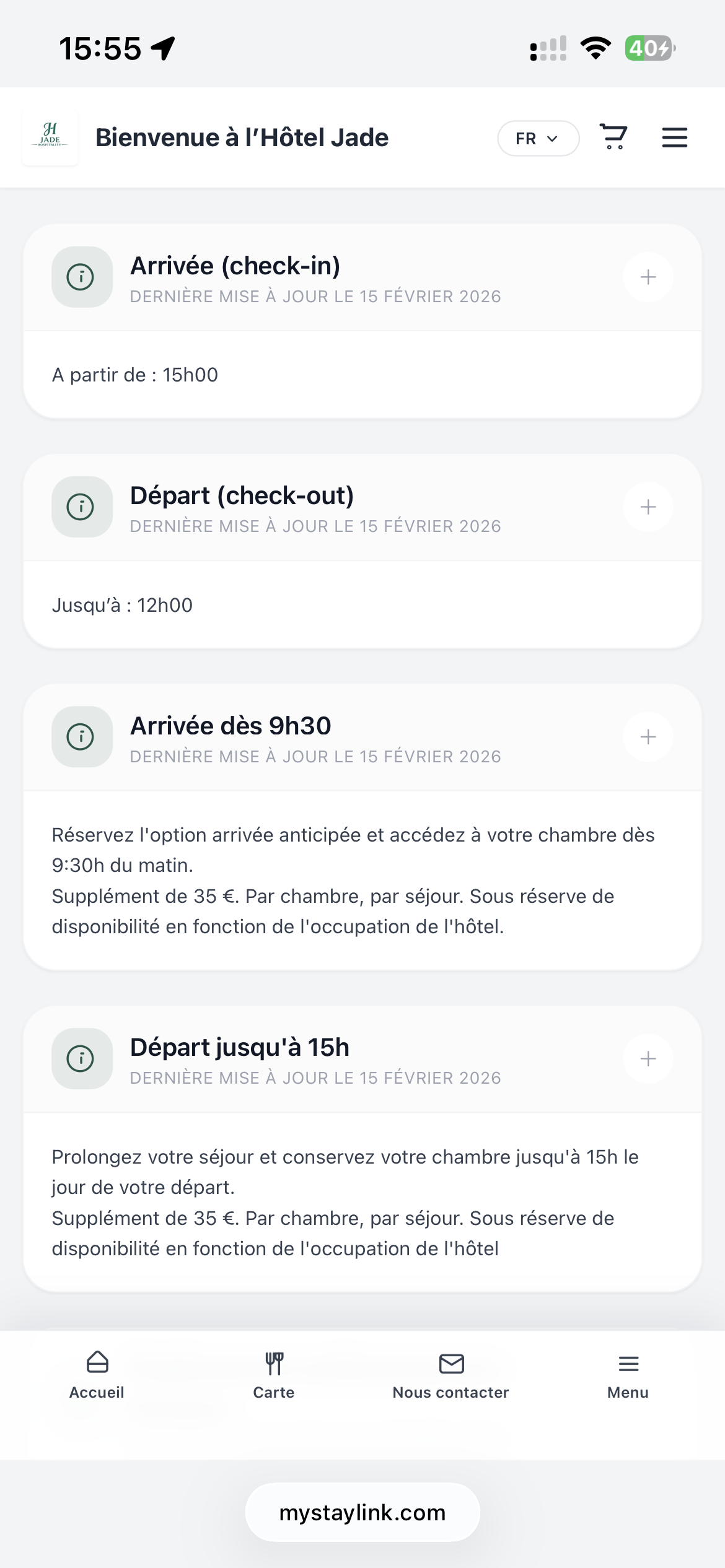Open the mystaylink.com link
The width and height of the screenshot is (725, 1568).
click(362, 1513)
